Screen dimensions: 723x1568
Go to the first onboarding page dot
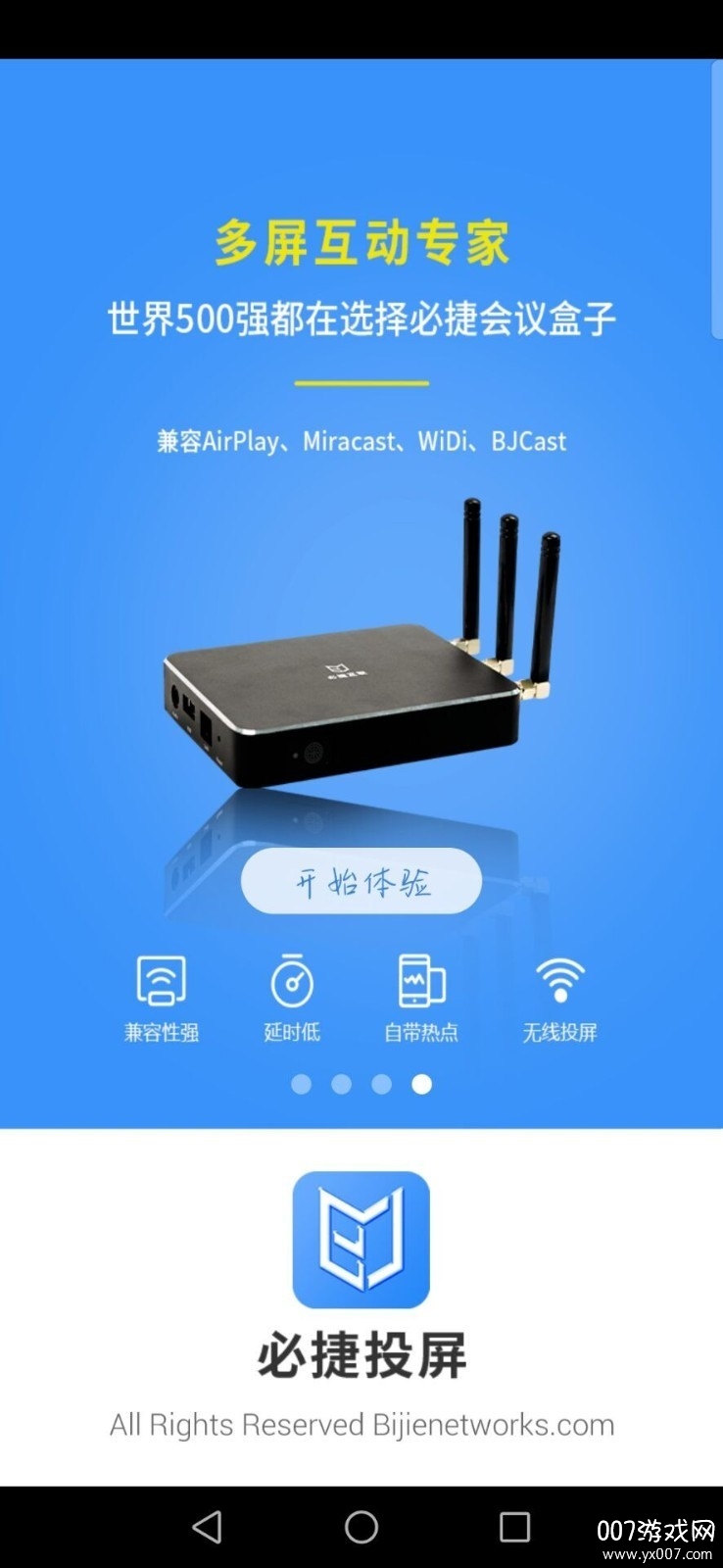coord(302,1084)
